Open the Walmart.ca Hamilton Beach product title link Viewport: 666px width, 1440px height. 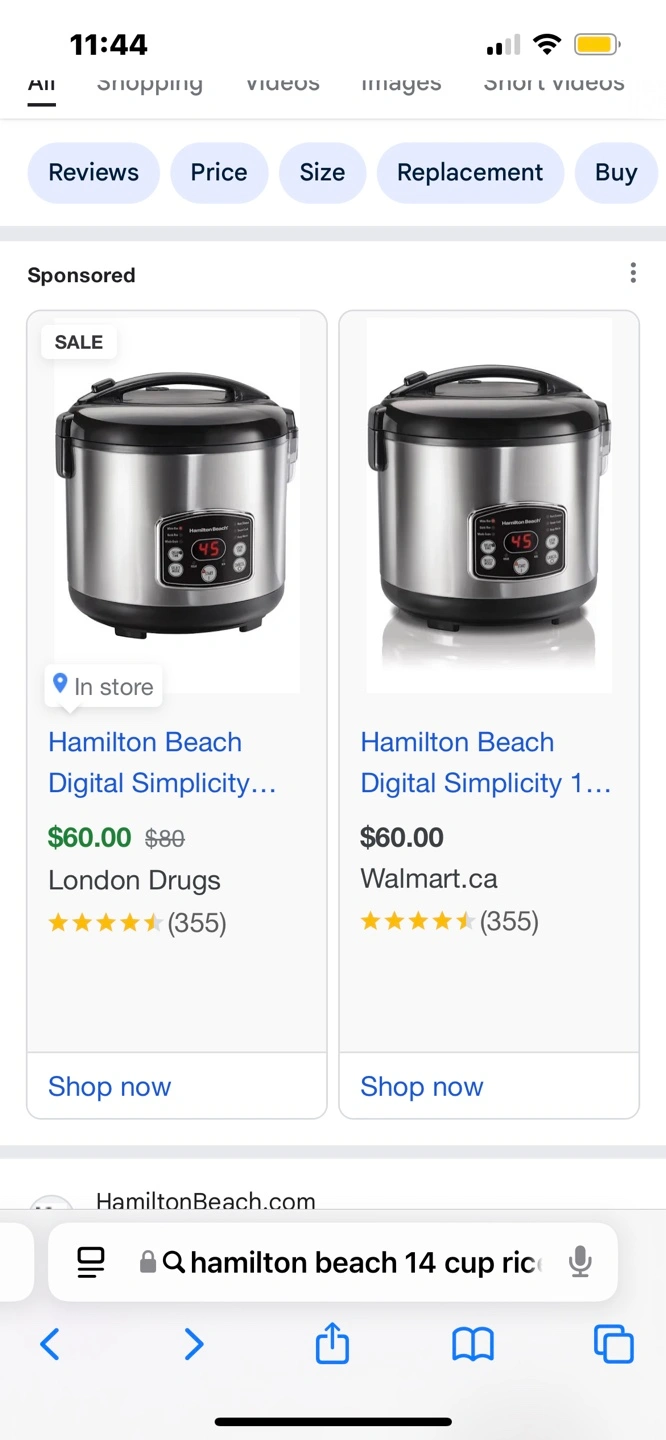[x=485, y=762]
